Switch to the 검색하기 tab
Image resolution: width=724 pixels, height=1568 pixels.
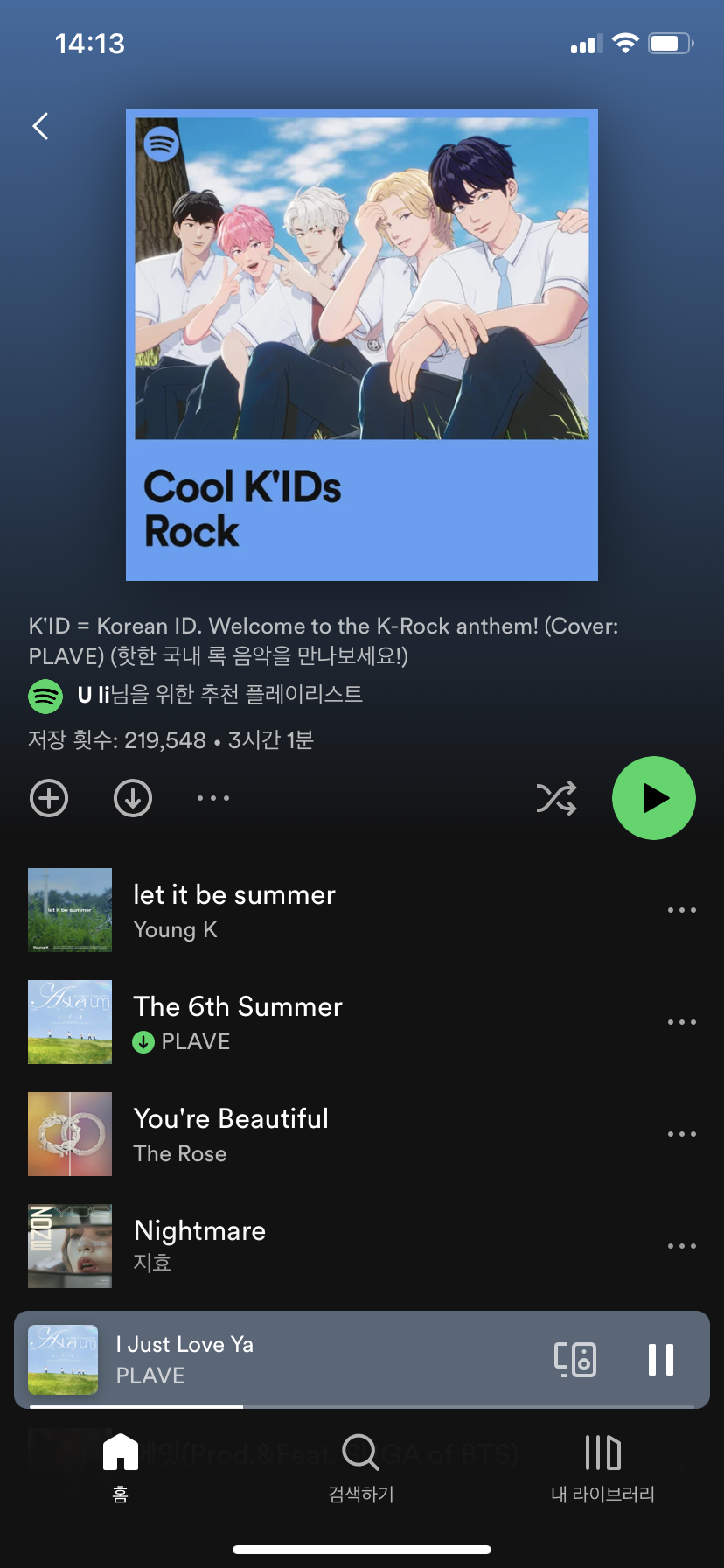point(361,1466)
